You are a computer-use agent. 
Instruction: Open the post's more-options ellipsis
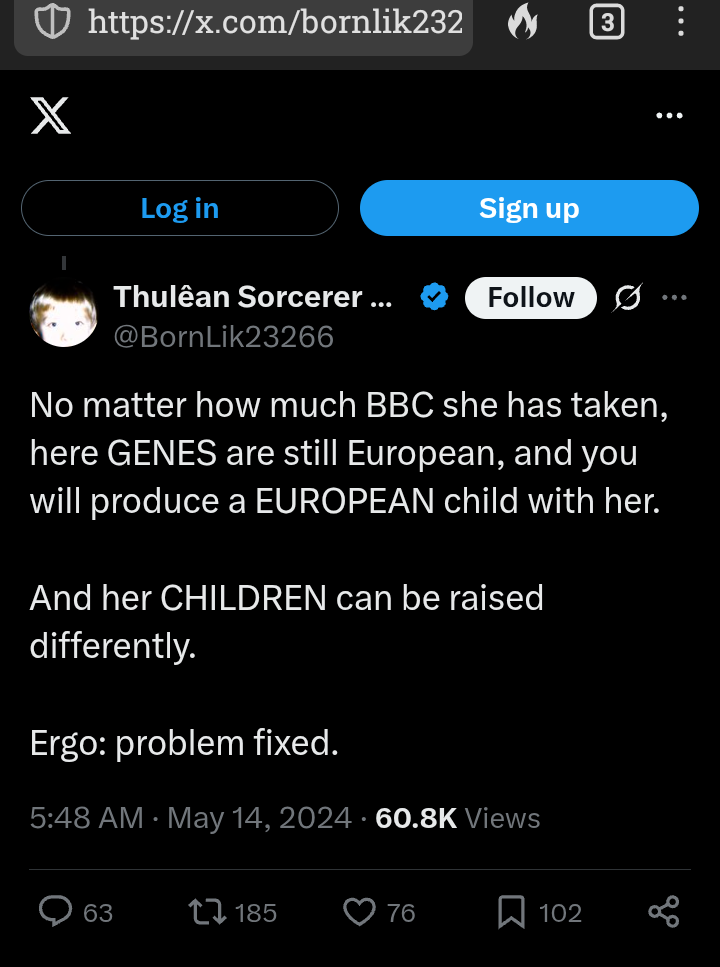(675, 297)
